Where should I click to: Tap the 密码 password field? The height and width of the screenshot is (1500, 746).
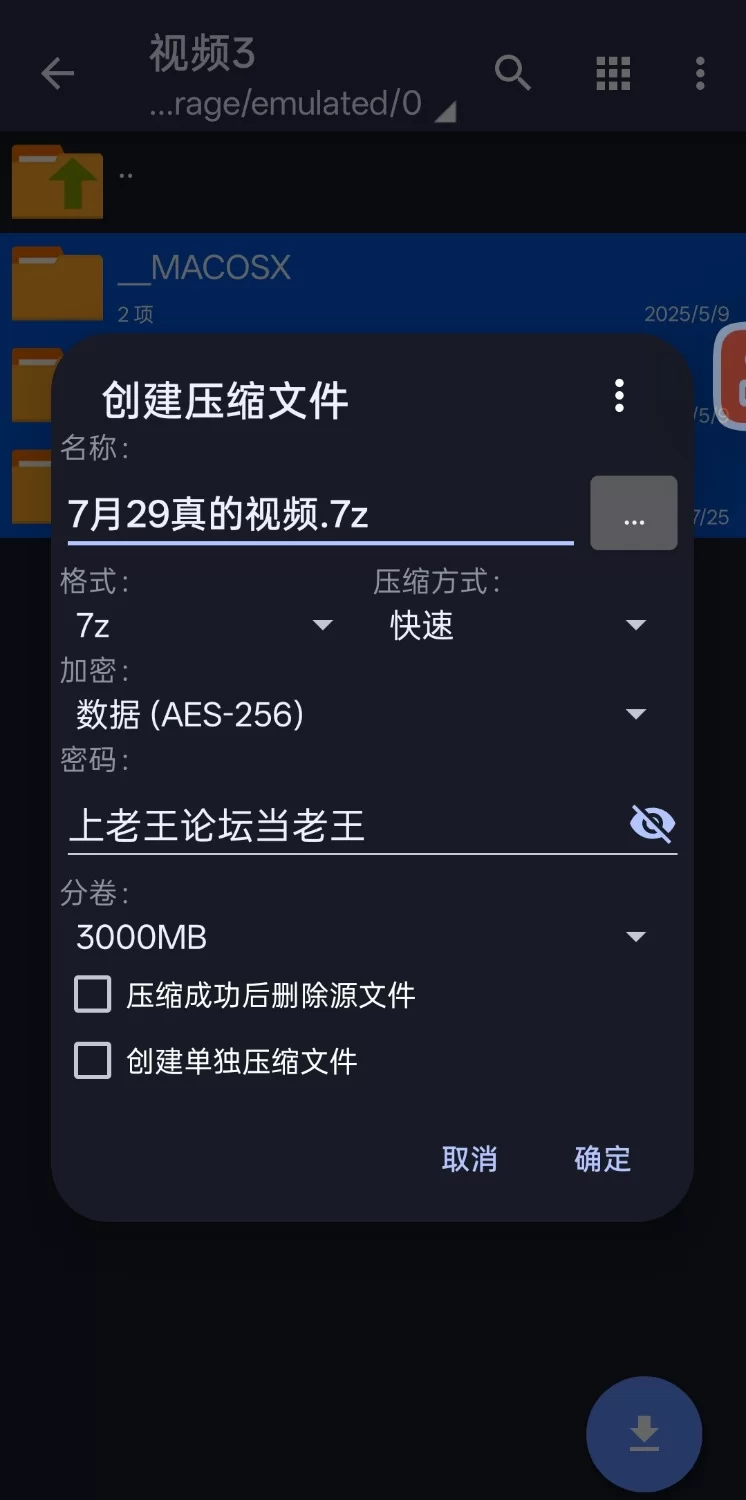tap(340, 826)
